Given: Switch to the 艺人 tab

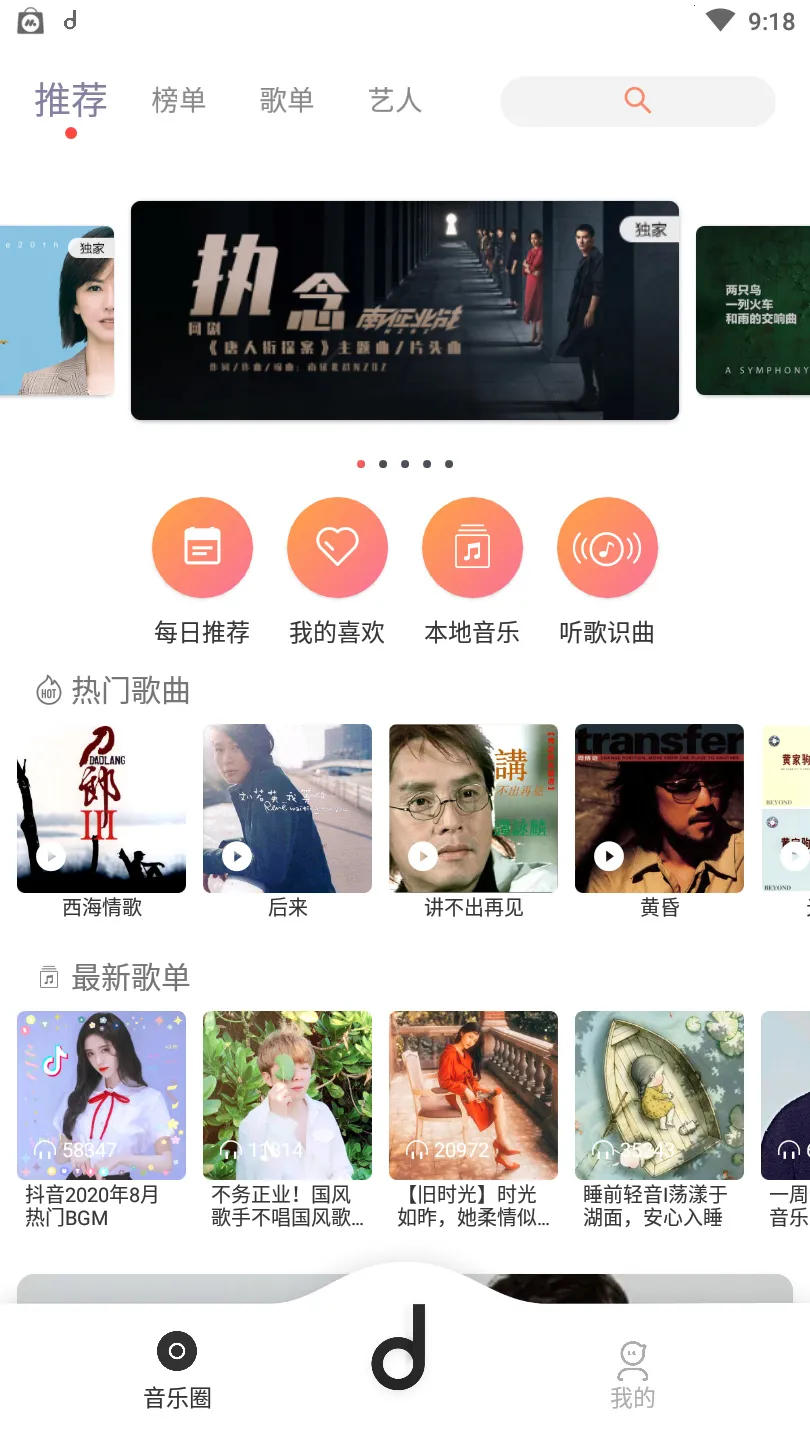Looking at the screenshot, I should click(x=395, y=101).
